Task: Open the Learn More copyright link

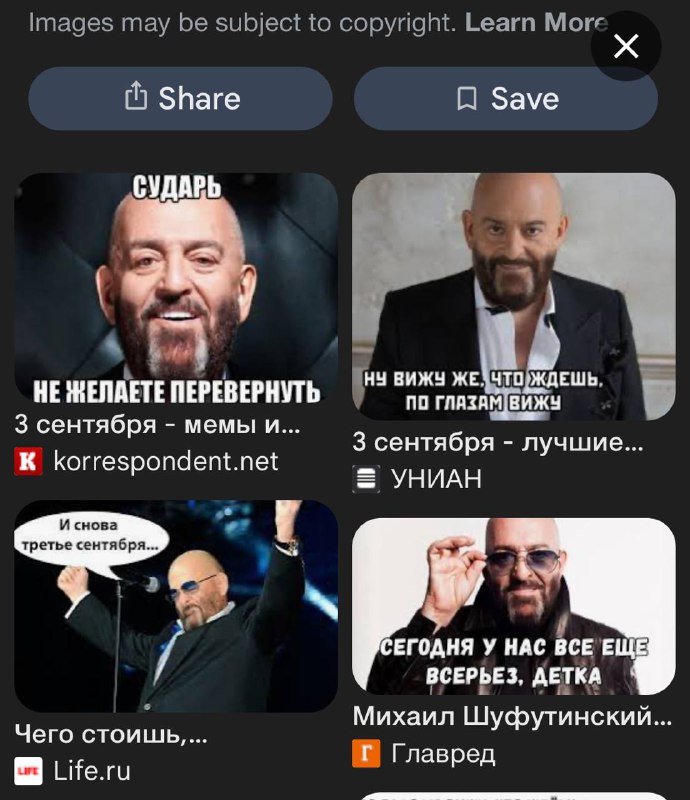Action: tap(536, 23)
